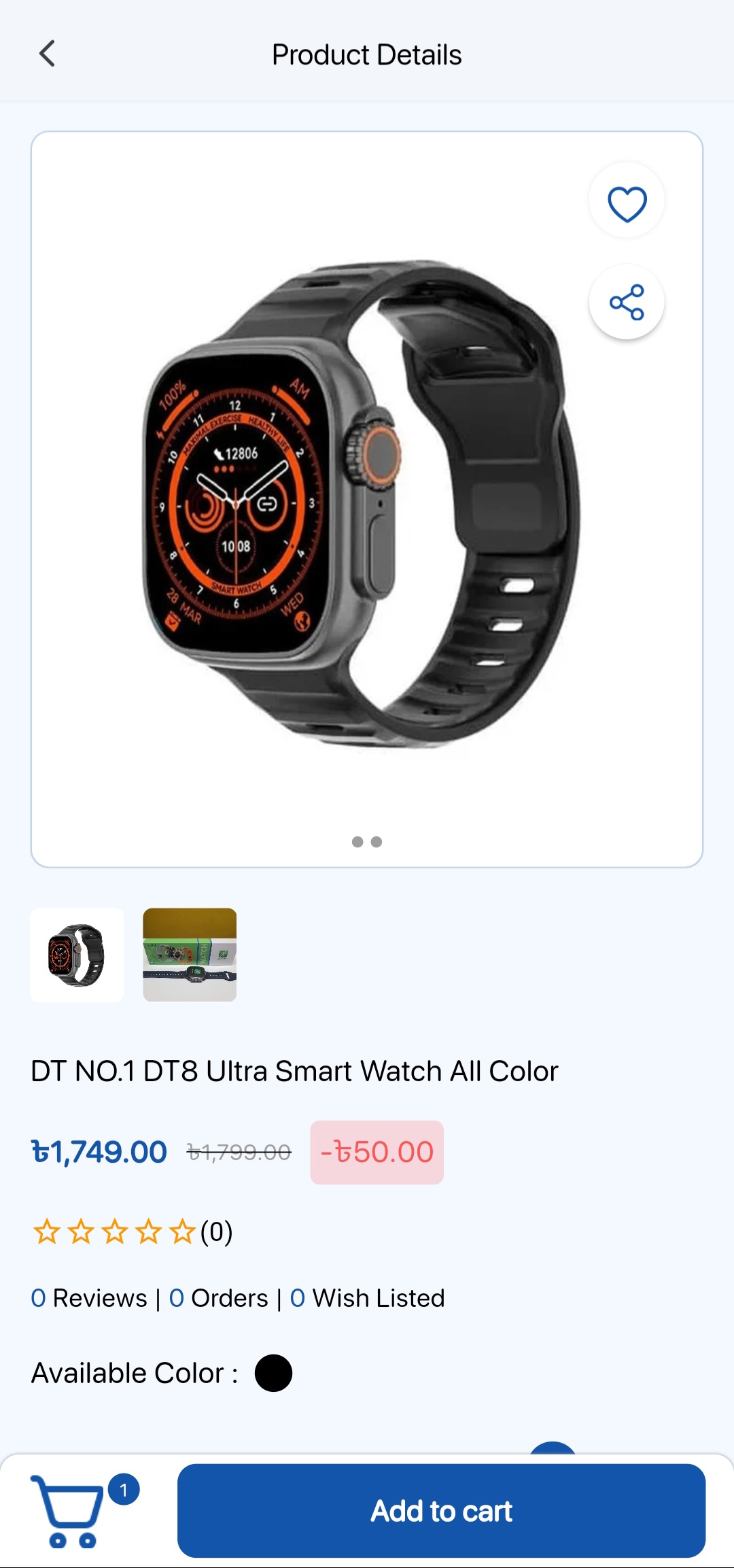Select the boxed watch thumbnail
This screenshot has height=1568, width=734.
coord(190,955)
